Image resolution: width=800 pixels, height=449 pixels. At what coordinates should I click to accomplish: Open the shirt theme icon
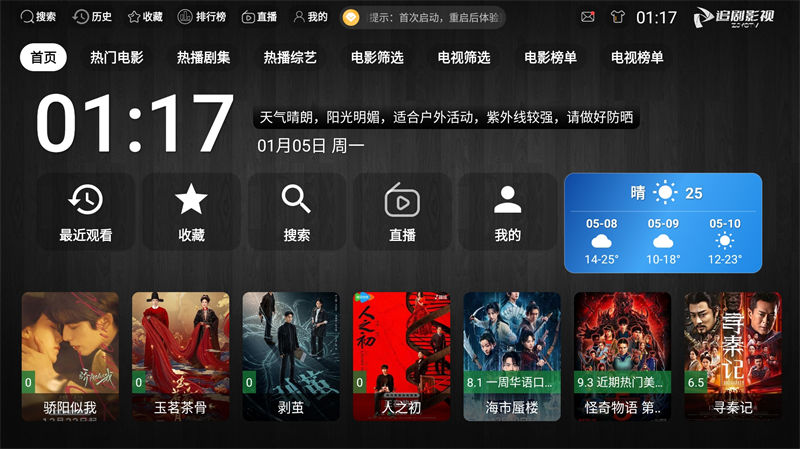tap(616, 17)
